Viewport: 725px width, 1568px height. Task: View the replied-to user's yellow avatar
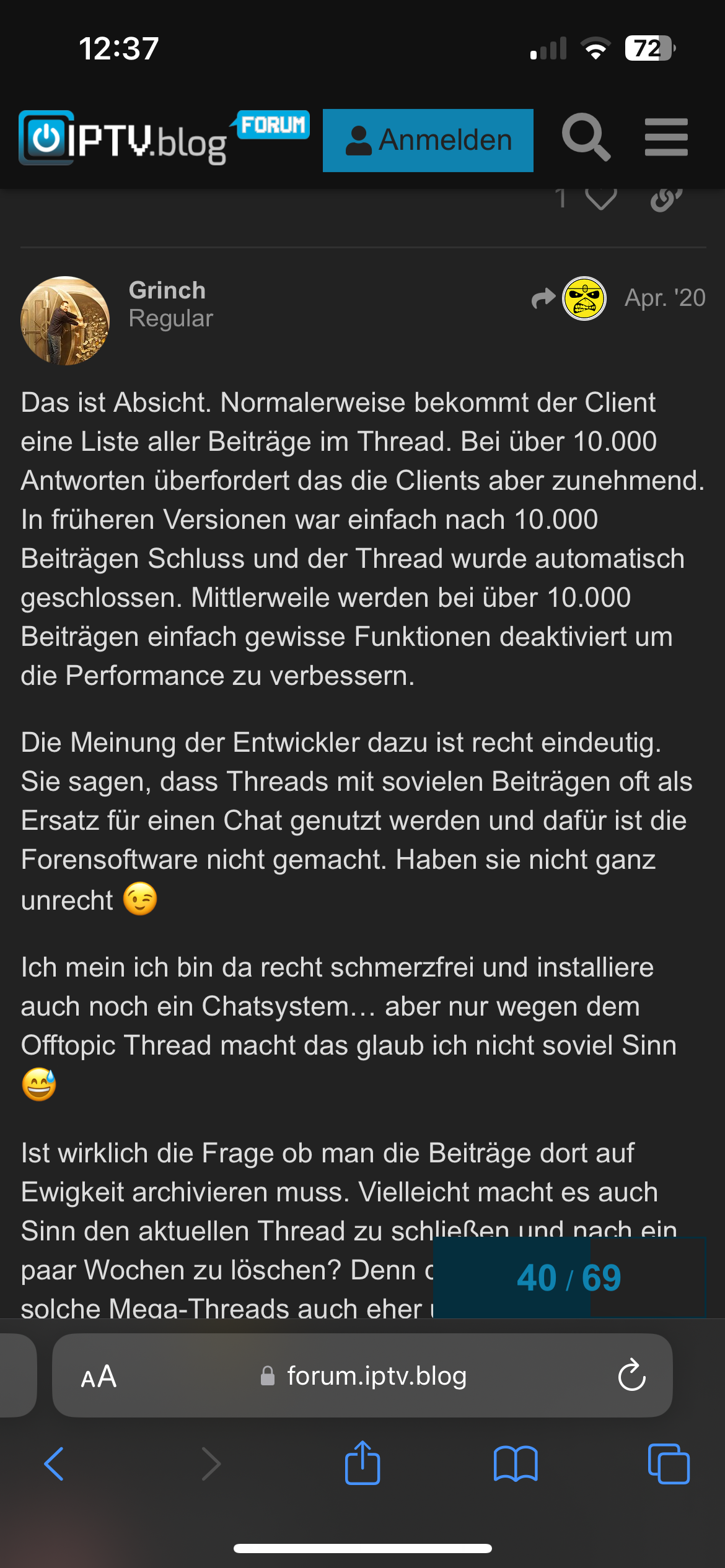584,298
